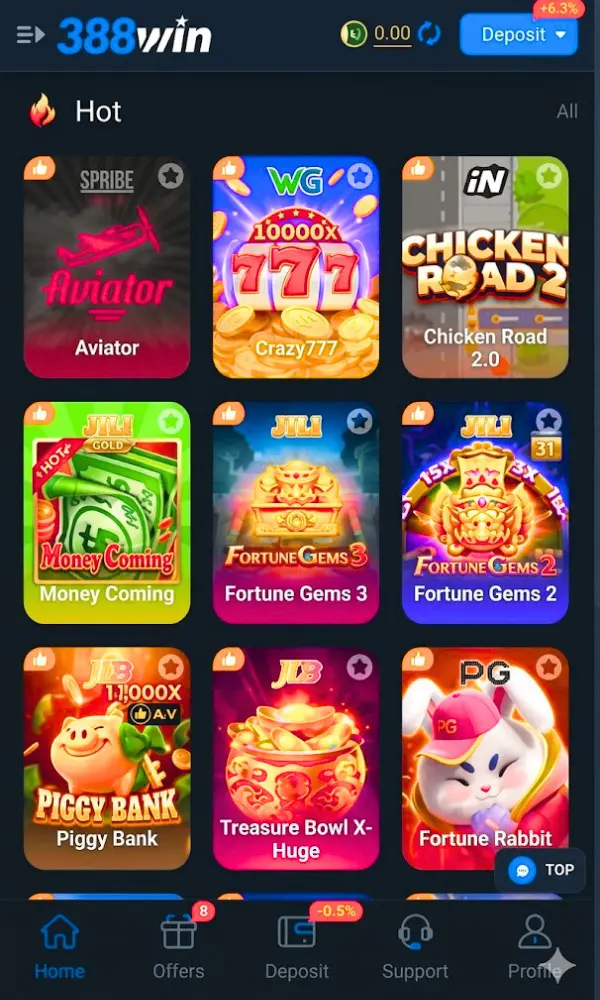Image resolution: width=600 pixels, height=1000 pixels.
Task: Open the side menu drawer
Action: 31,35
